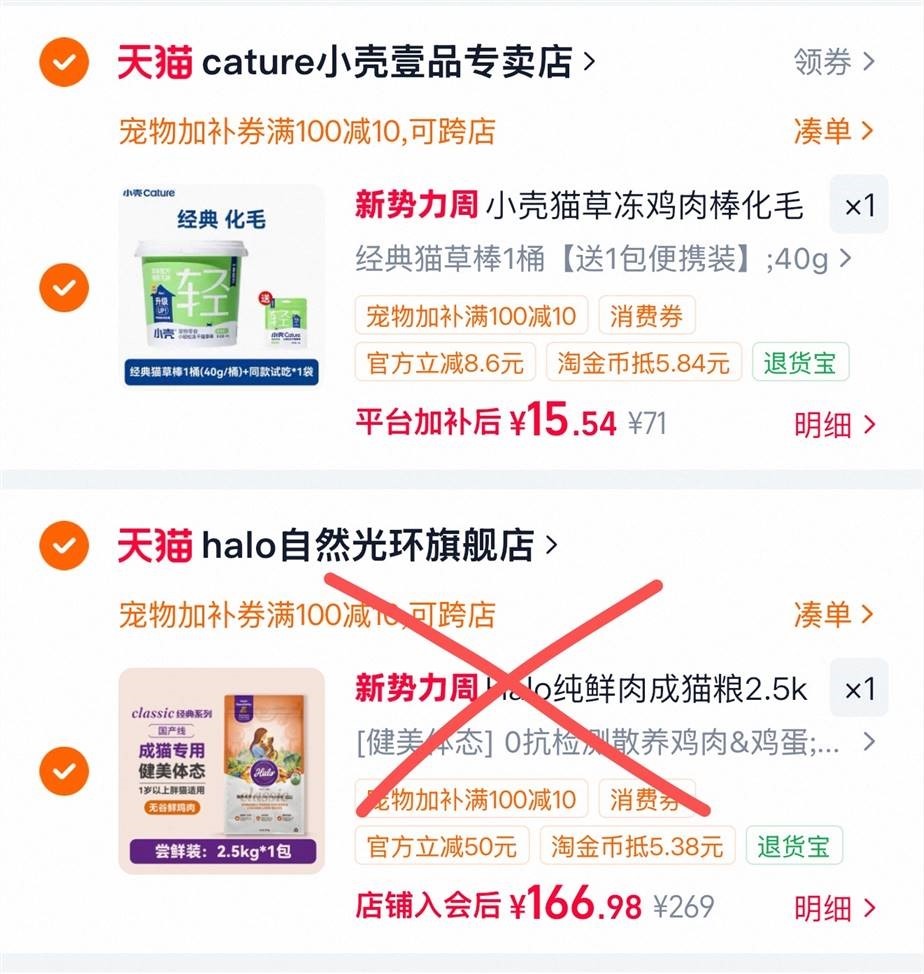924x974 pixels.
Task: Open the Halo 2.5kg cat food image
Action: [222, 771]
